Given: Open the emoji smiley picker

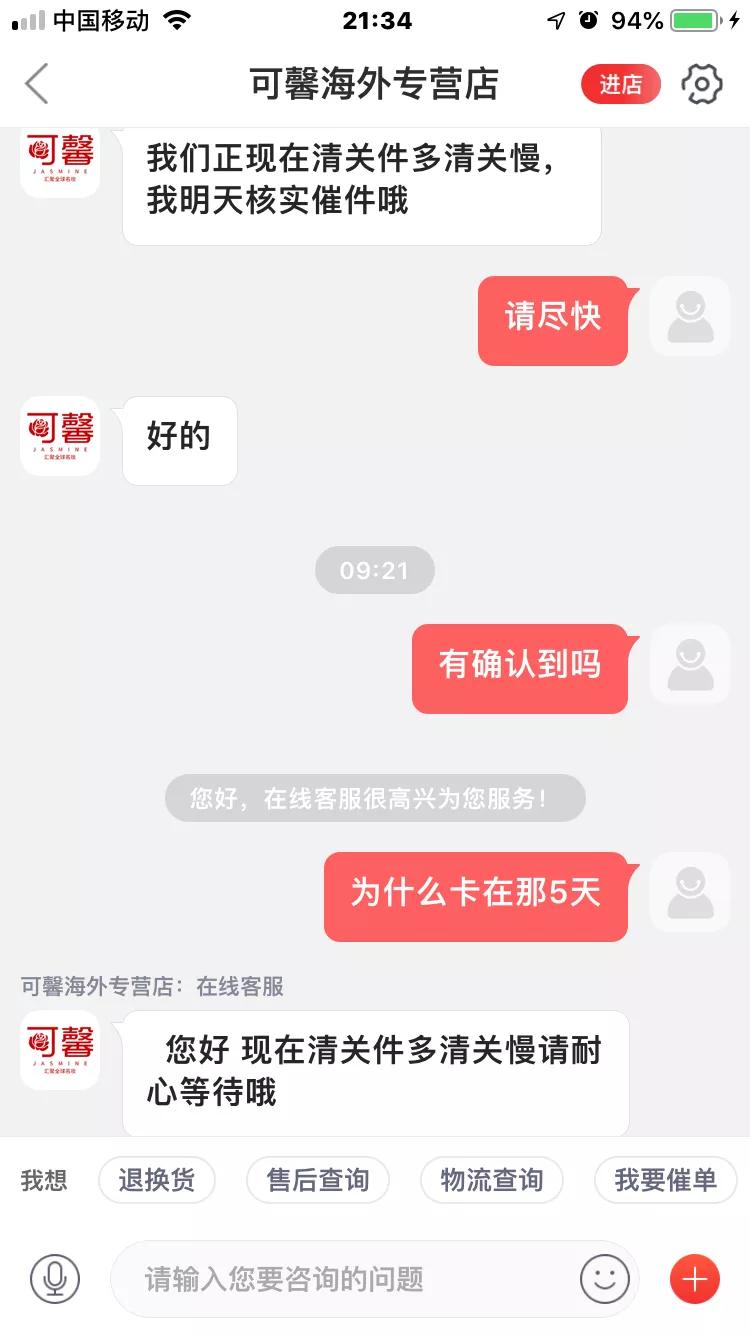Looking at the screenshot, I should (x=605, y=1278).
